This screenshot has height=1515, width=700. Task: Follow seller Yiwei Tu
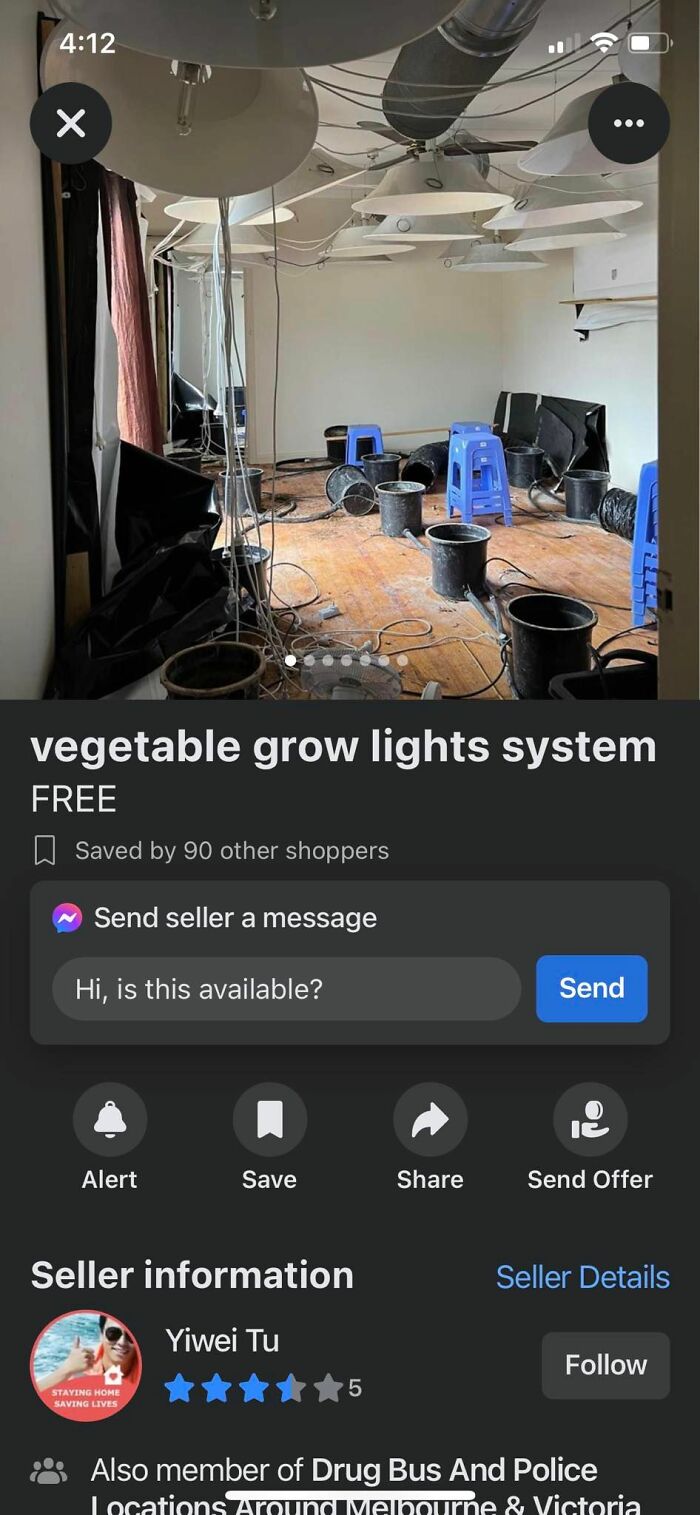(605, 1365)
